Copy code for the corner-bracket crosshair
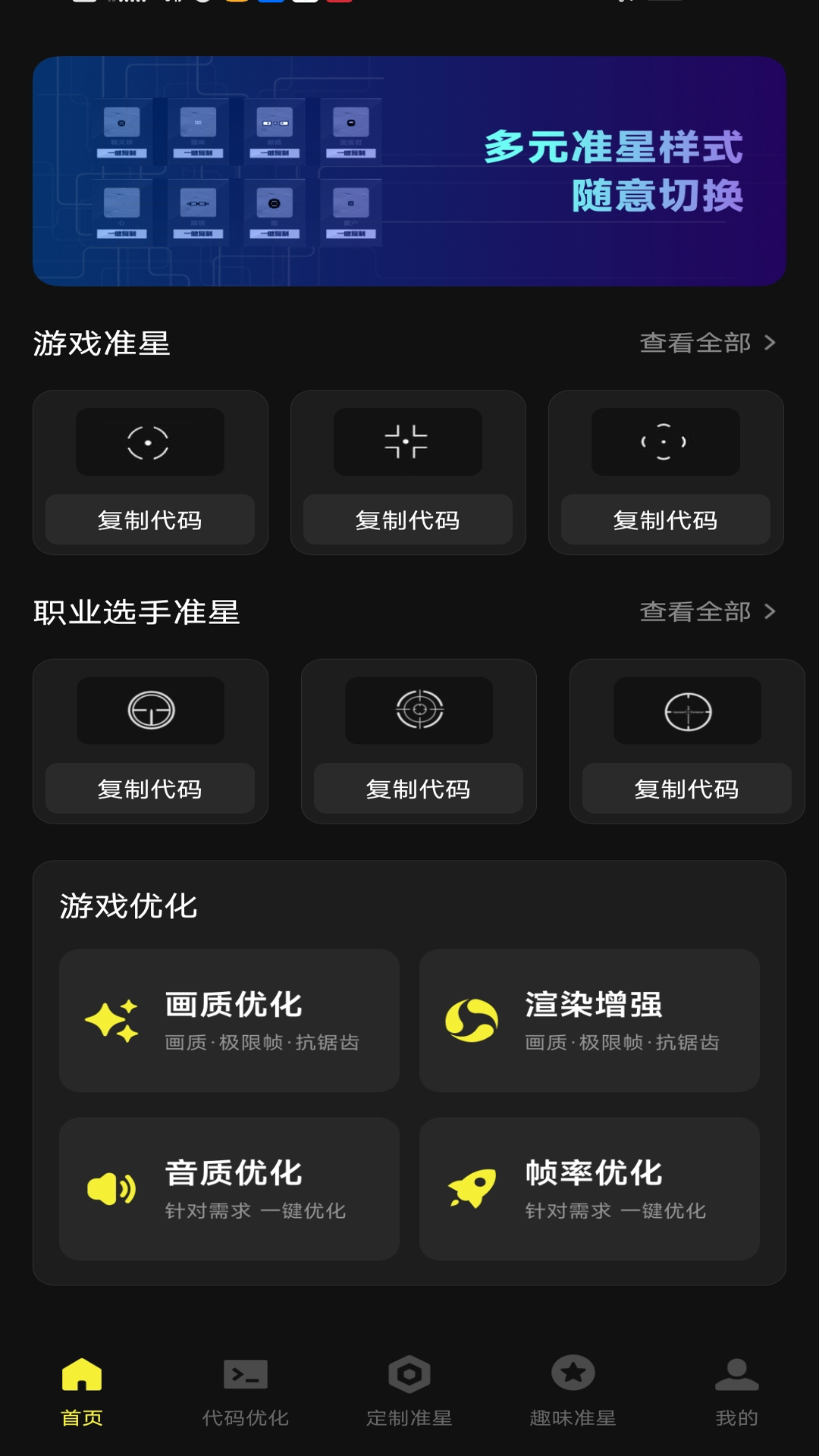 click(408, 519)
